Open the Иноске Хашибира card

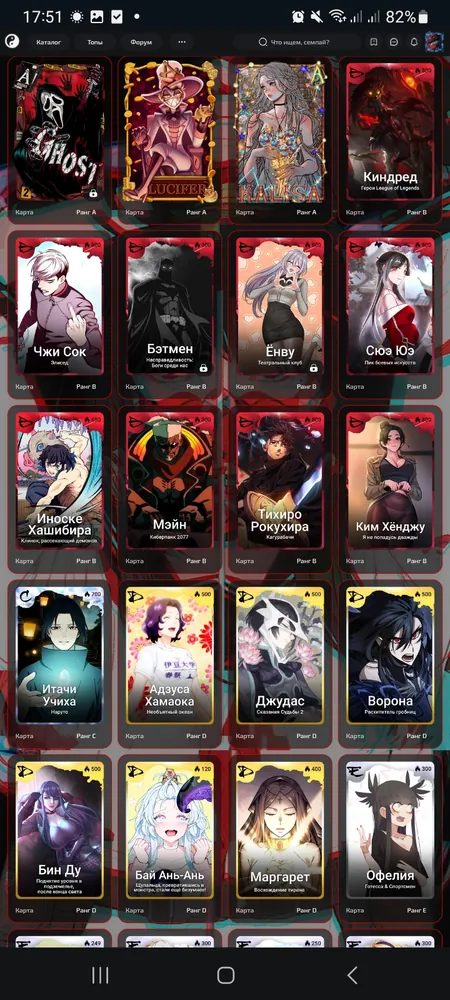click(x=59, y=489)
